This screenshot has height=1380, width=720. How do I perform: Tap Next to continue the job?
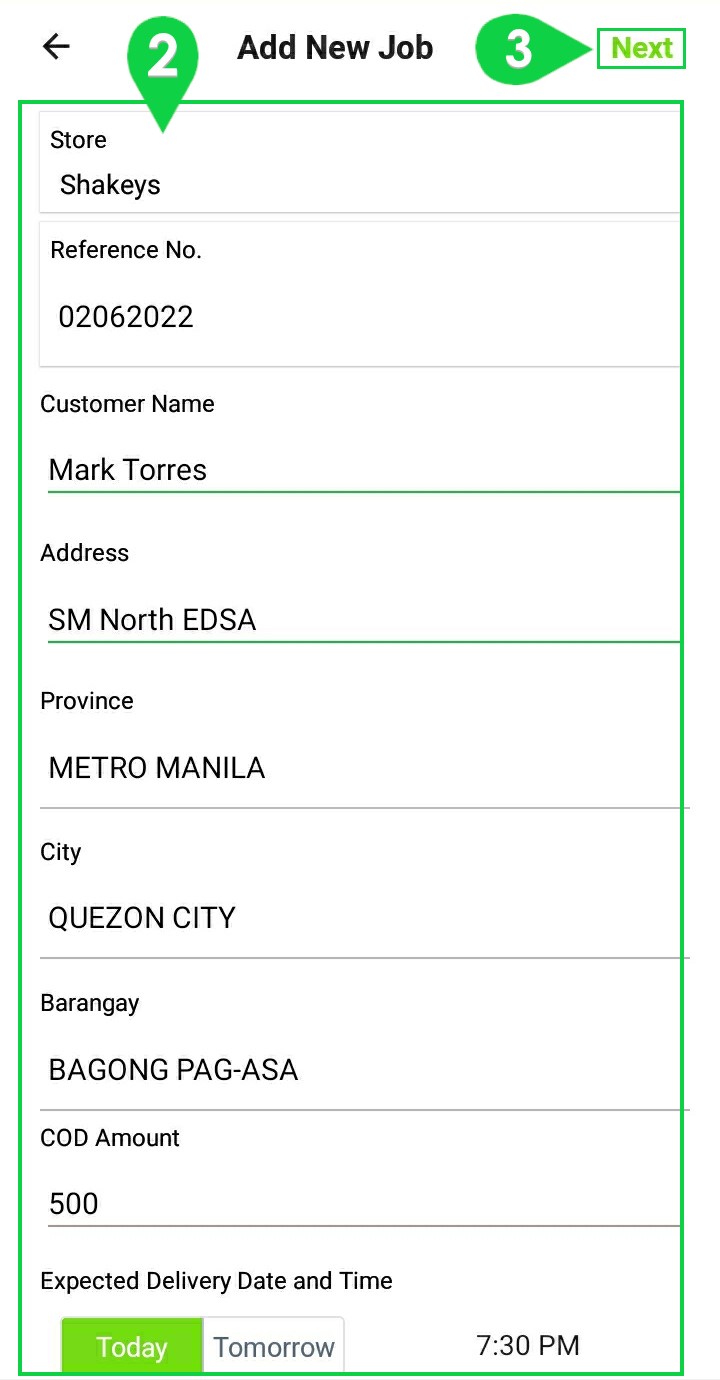tap(641, 48)
